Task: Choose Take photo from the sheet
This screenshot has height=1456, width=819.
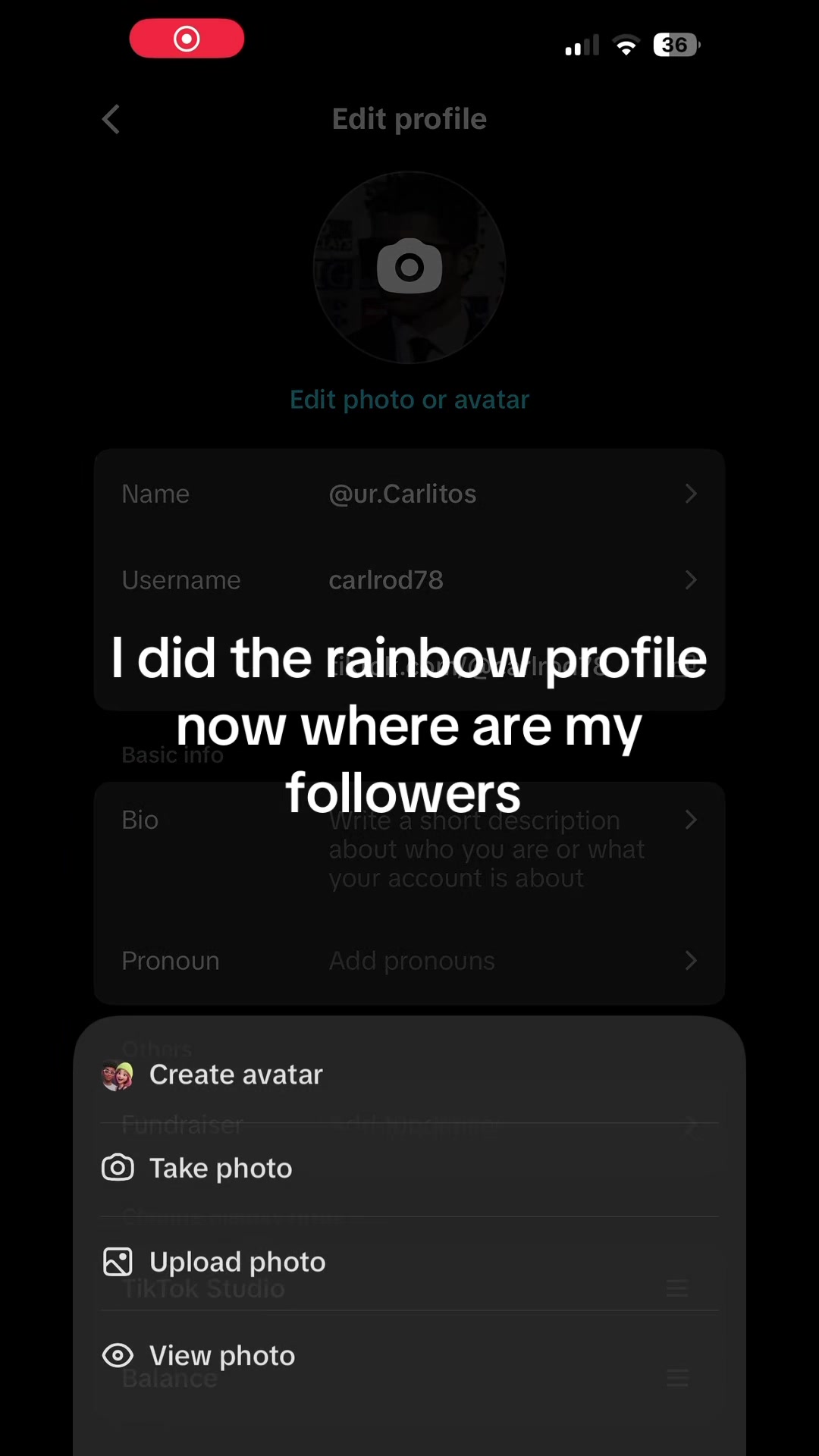Action: 409,1169
